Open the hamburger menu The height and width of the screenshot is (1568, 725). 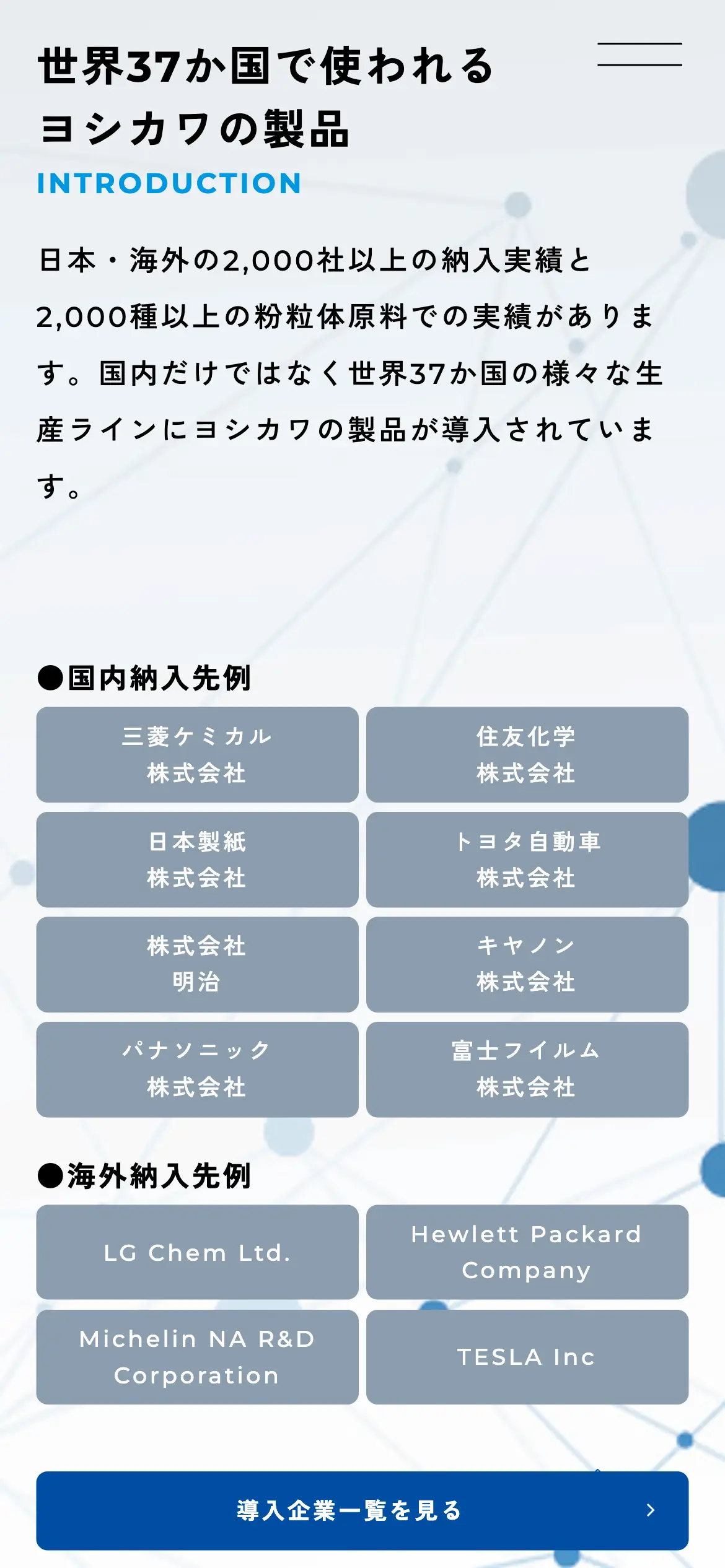click(x=639, y=54)
